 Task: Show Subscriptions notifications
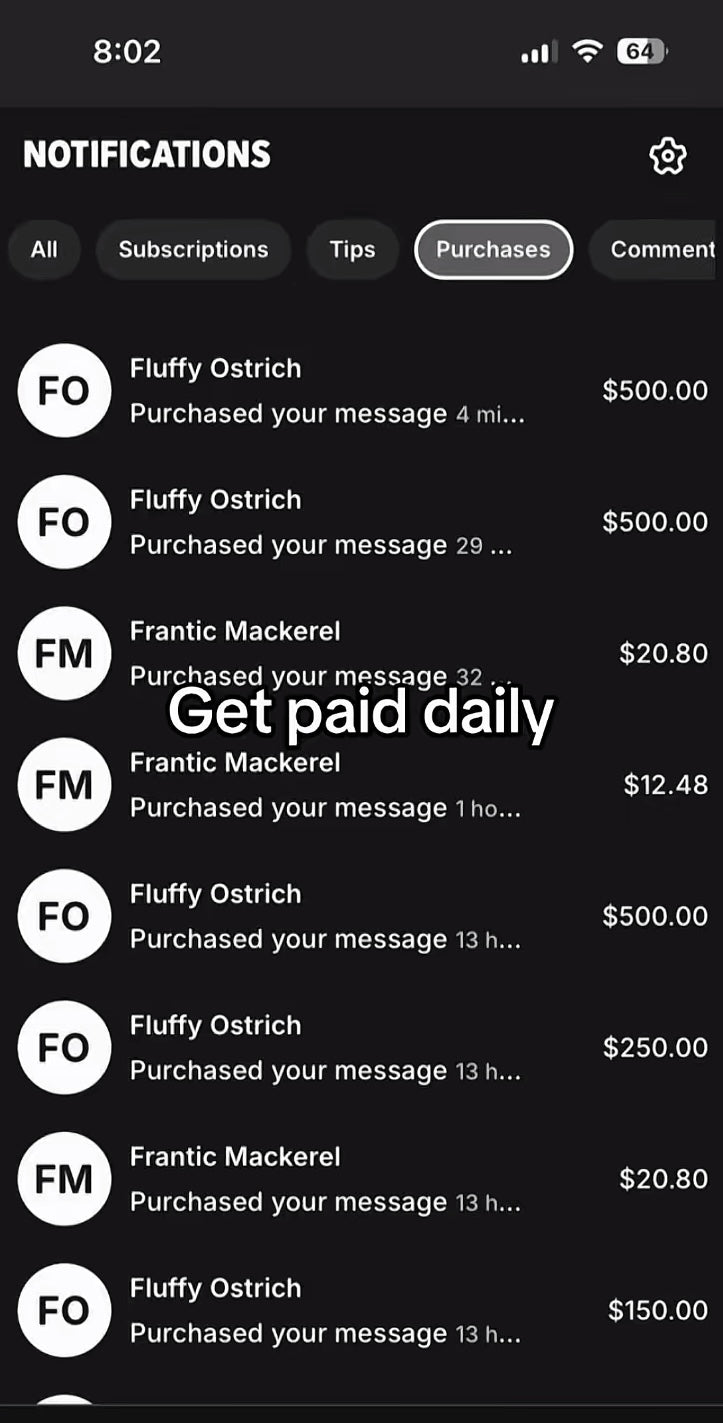193,249
